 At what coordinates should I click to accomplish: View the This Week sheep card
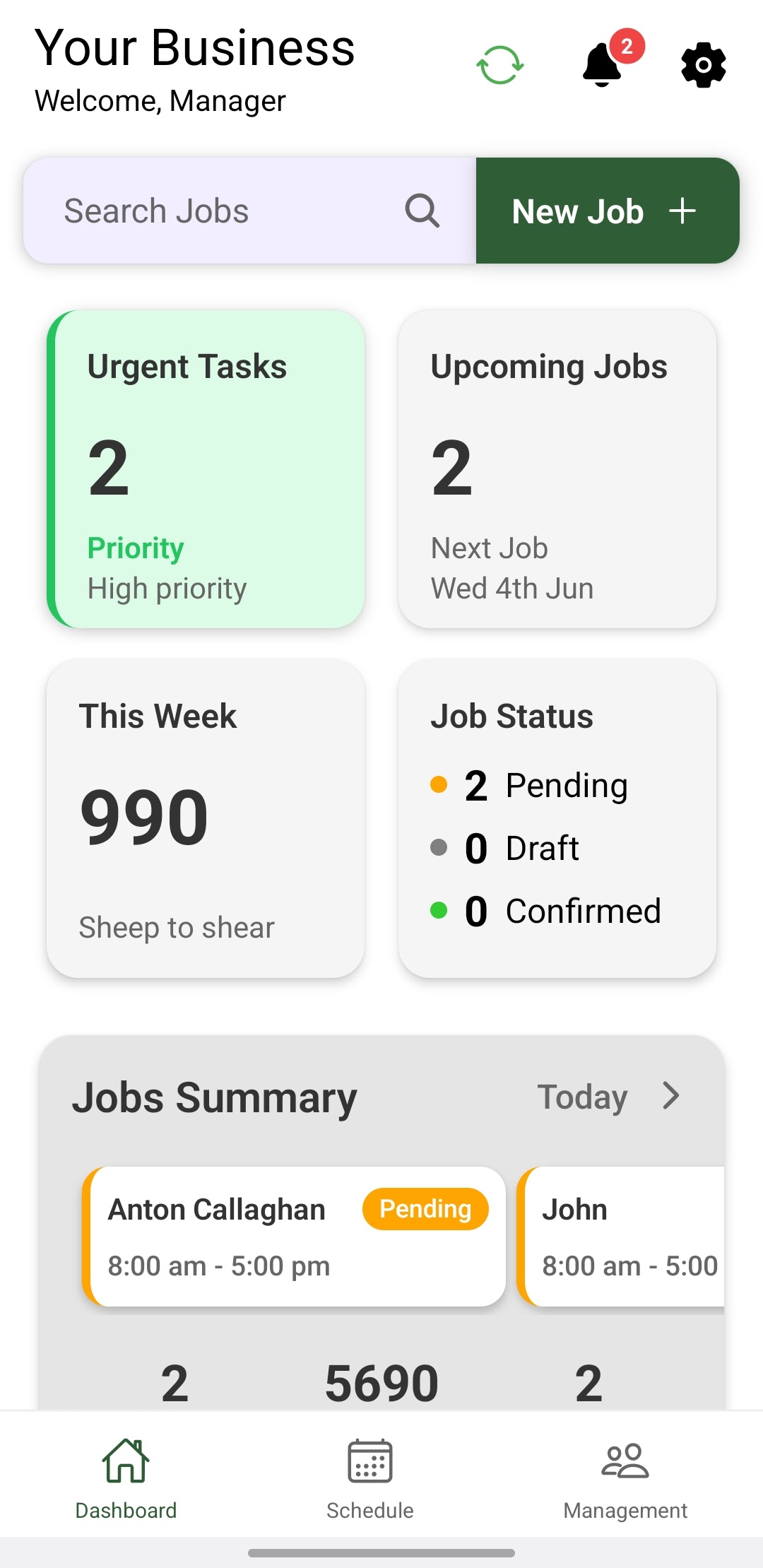pos(206,818)
